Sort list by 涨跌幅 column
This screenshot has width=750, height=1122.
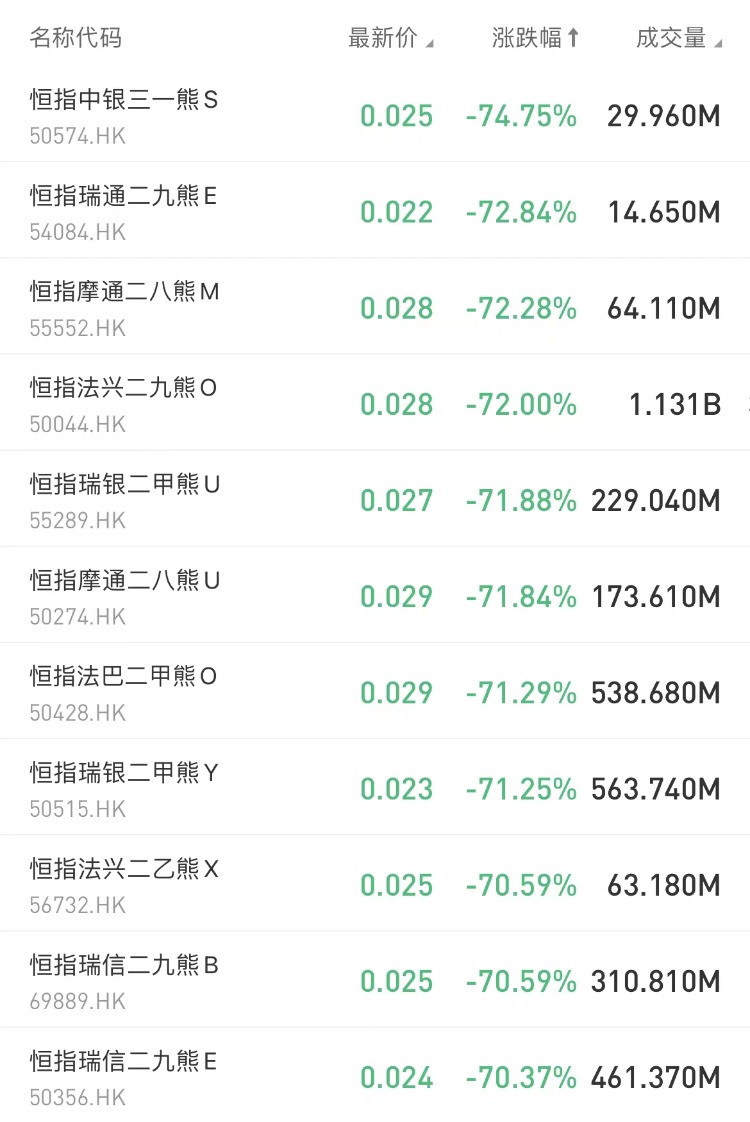[535, 39]
